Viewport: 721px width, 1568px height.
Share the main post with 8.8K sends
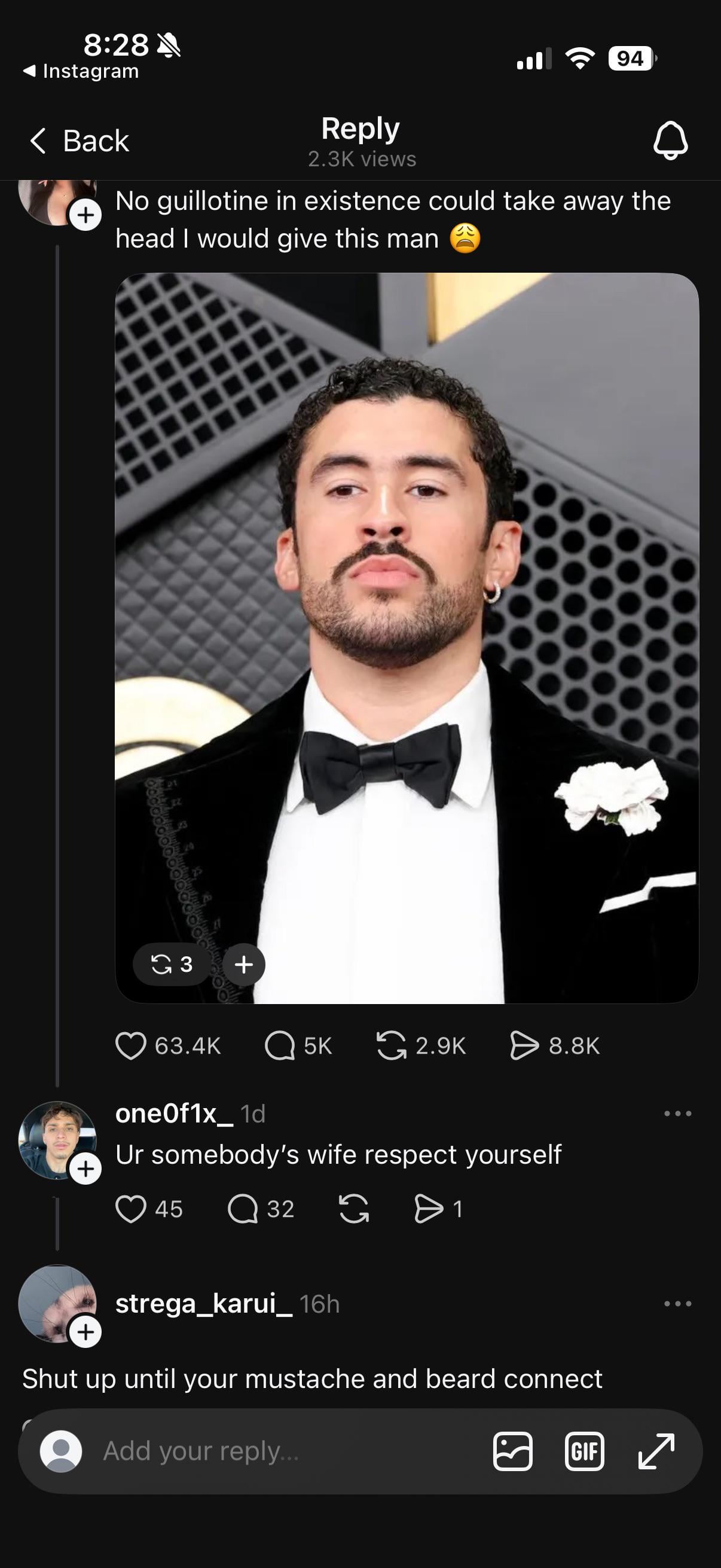(524, 1046)
